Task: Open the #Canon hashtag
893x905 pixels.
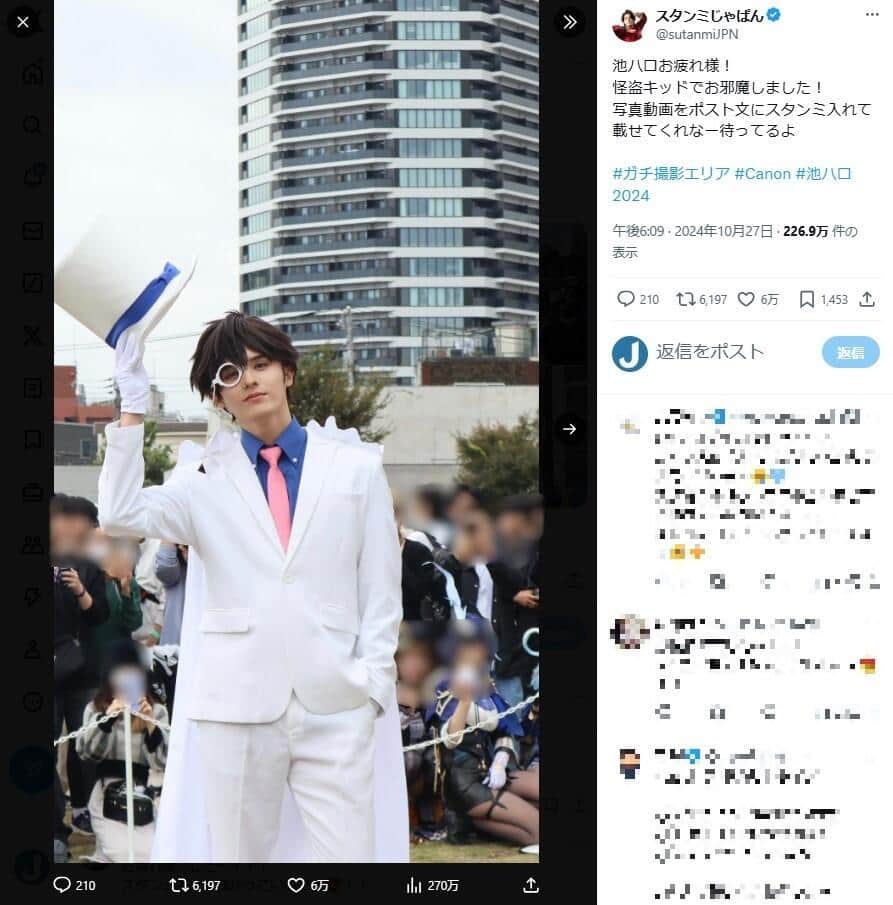Action: coord(762,174)
